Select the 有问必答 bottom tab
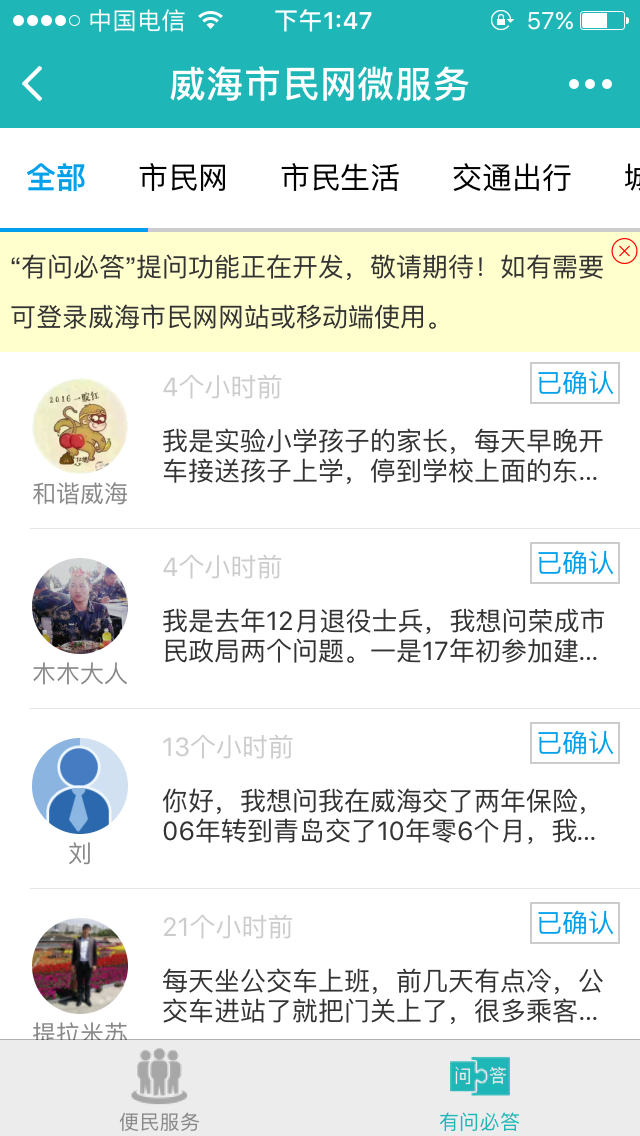This screenshot has width=640, height=1136. click(480, 1088)
